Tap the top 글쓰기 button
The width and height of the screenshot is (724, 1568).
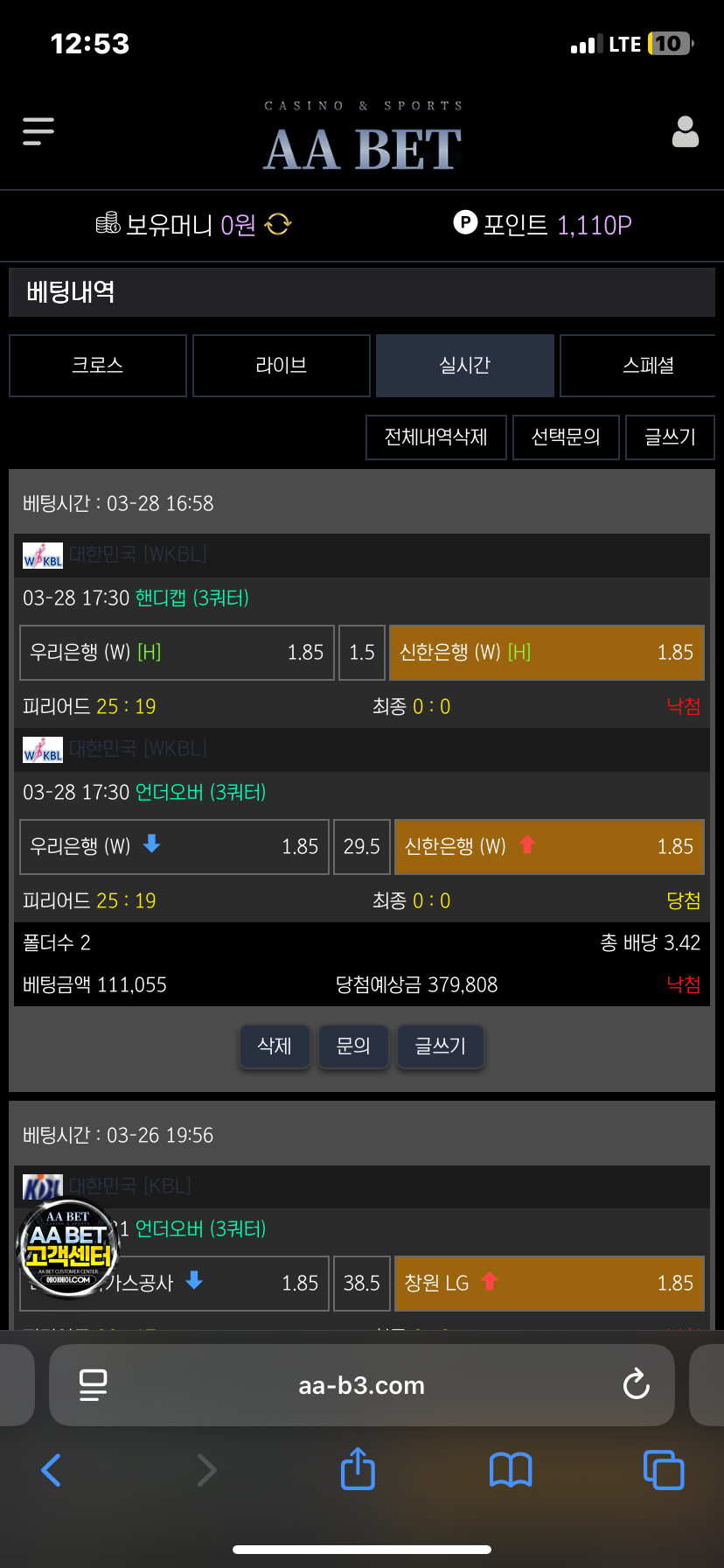point(670,437)
